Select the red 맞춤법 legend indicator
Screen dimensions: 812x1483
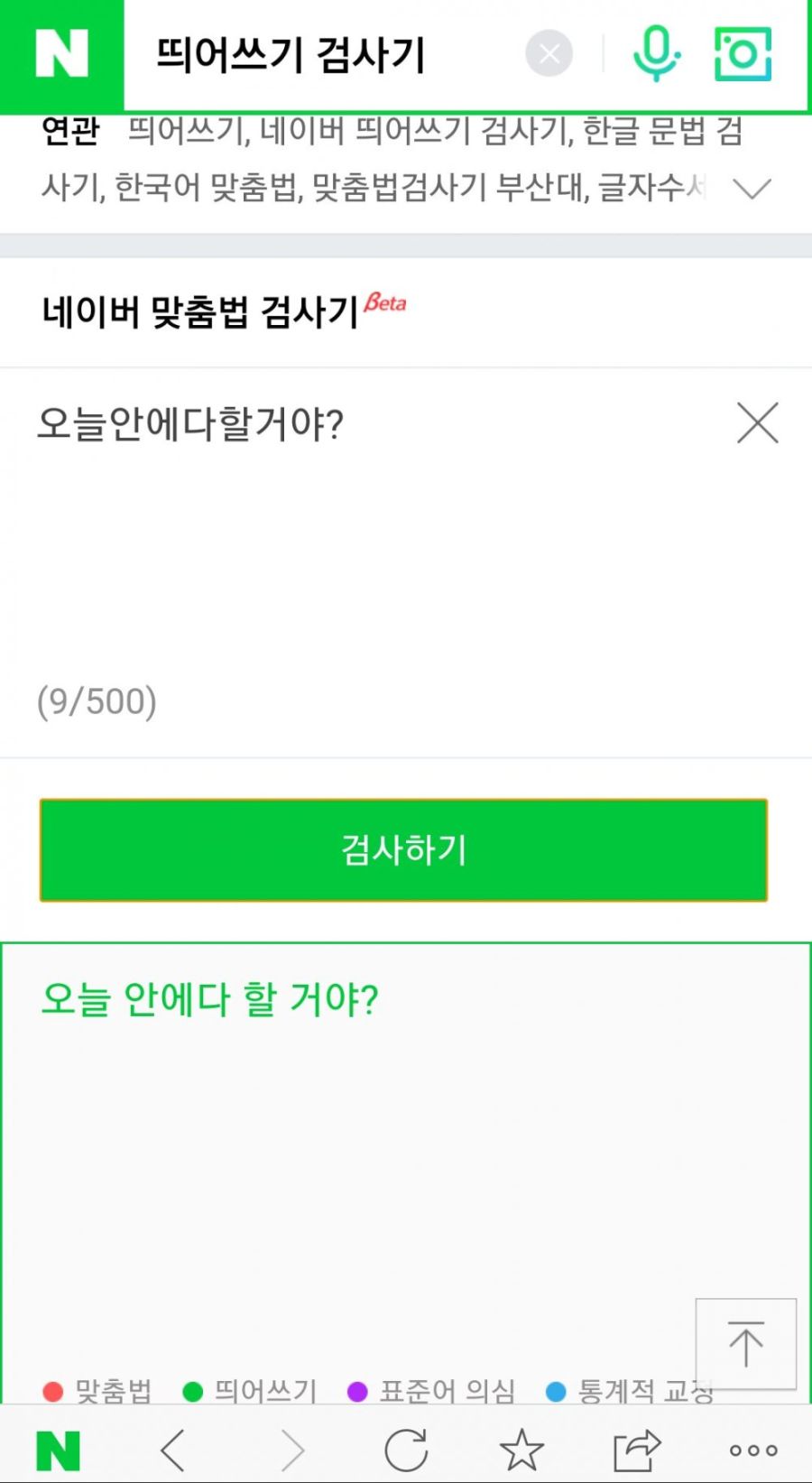[x=54, y=1392]
